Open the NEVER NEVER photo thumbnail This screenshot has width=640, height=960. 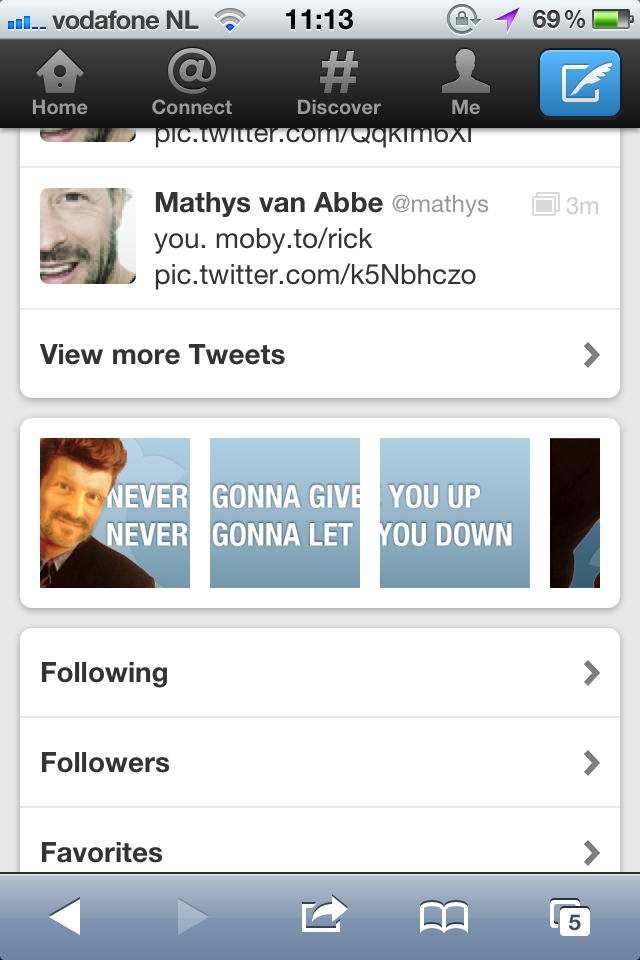click(115, 513)
